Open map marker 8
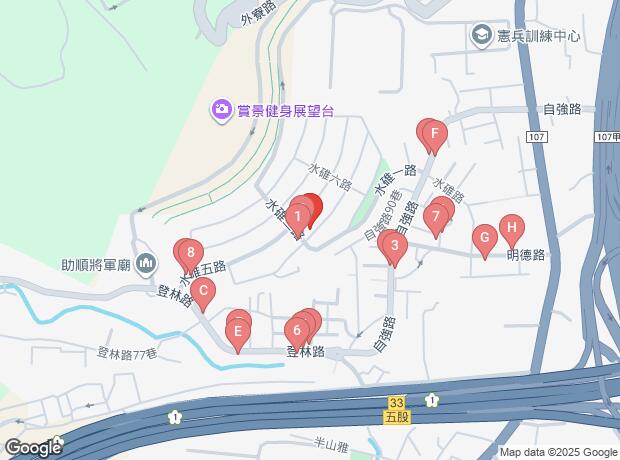The image size is (620, 460). [x=190, y=252]
